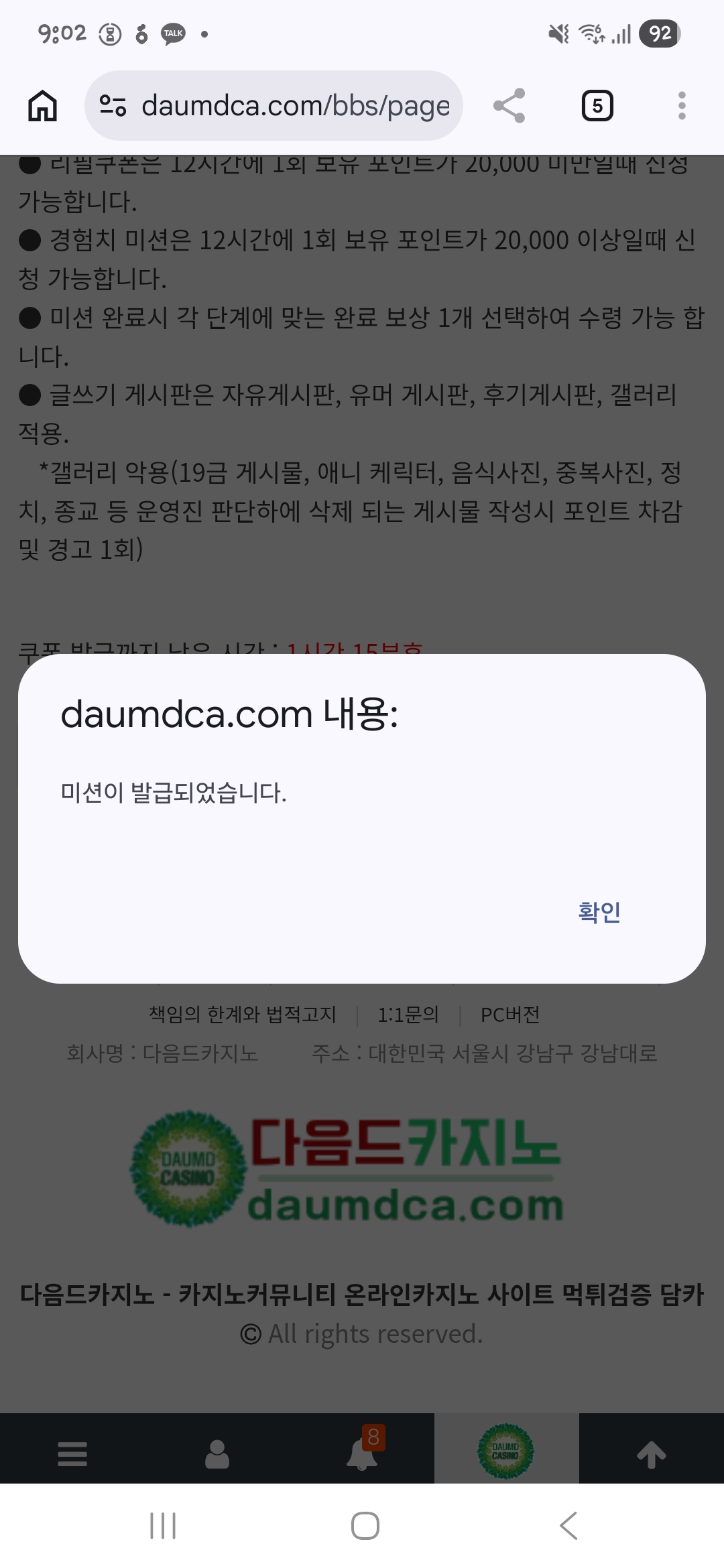724x1568 pixels.
Task: Open the tab switcher showing 5 tabs
Action: 597,106
